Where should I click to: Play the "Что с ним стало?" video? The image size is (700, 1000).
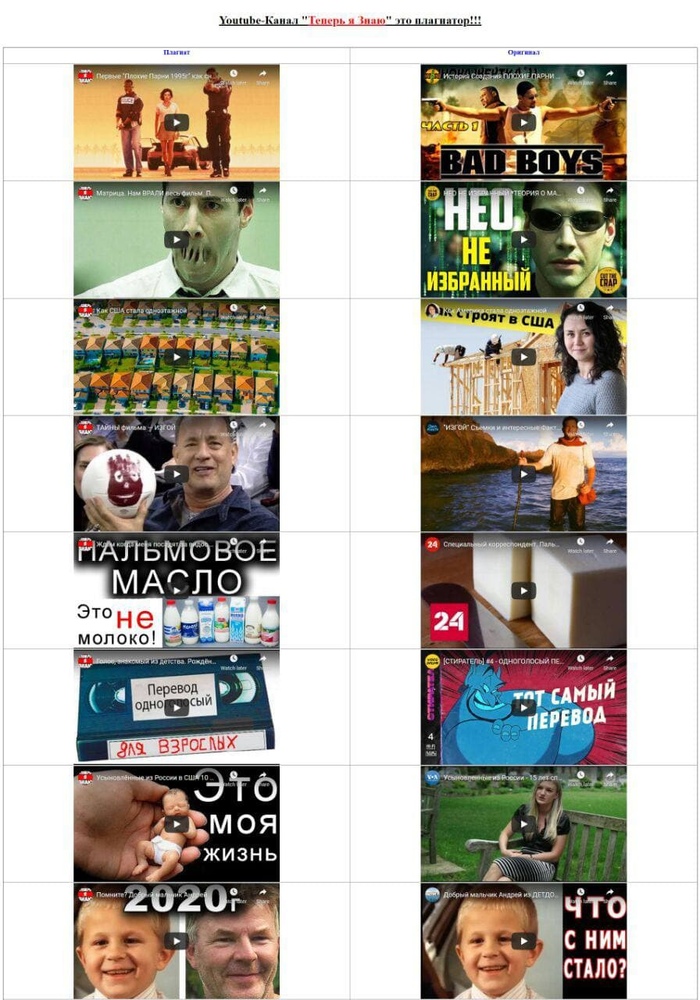(x=523, y=941)
